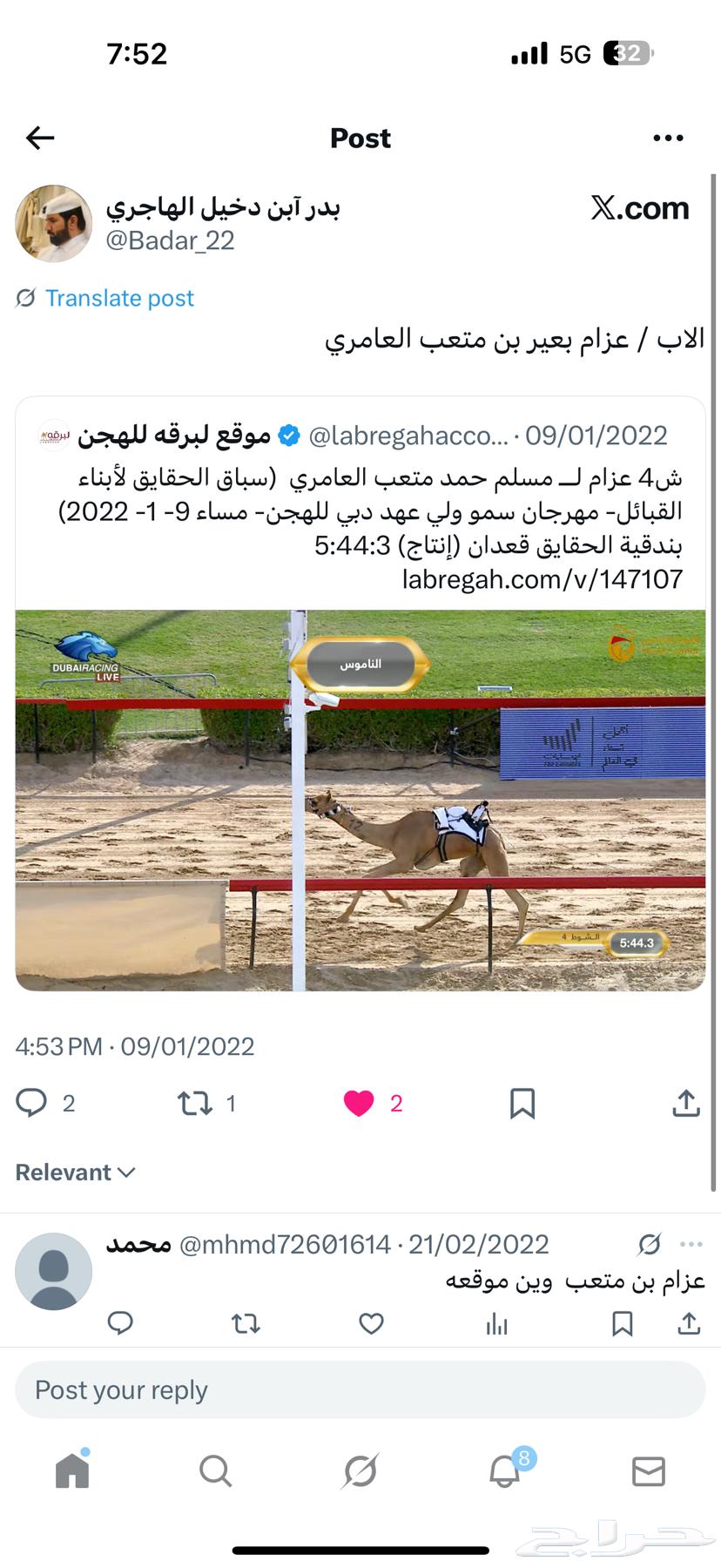
Task: Reply to the main post via the comment icon
Action: [x=31, y=1103]
